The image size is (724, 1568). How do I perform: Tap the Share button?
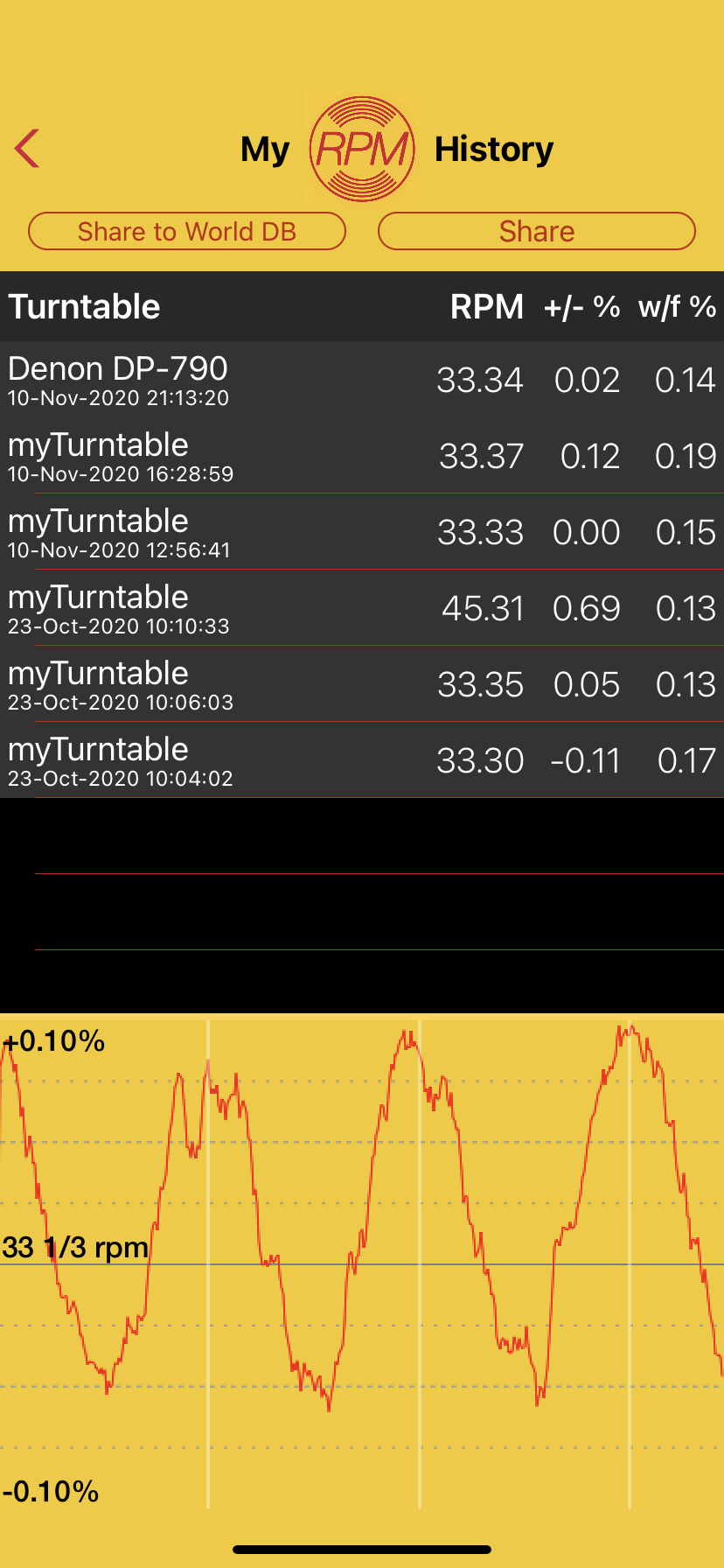(x=537, y=231)
